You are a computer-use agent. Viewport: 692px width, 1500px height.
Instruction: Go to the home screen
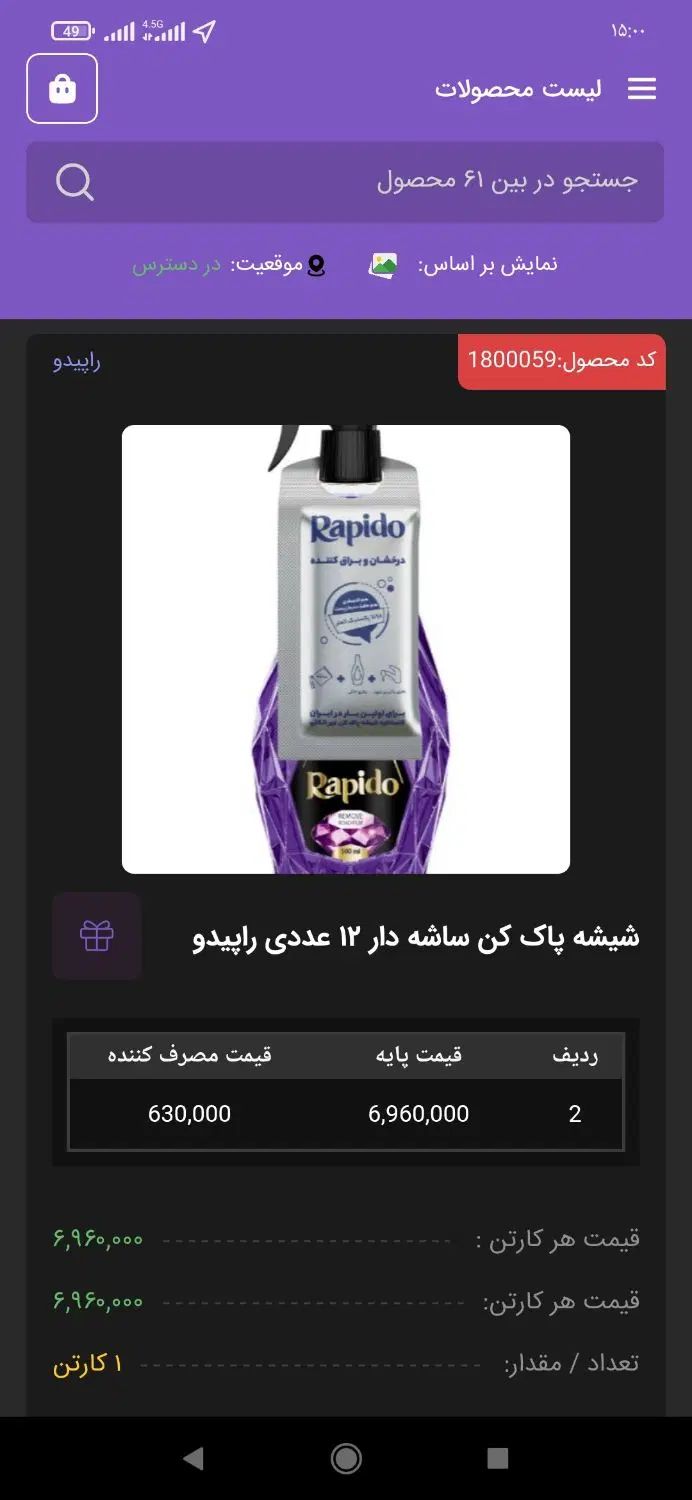pyautogui.click(x=346, y=1458)
